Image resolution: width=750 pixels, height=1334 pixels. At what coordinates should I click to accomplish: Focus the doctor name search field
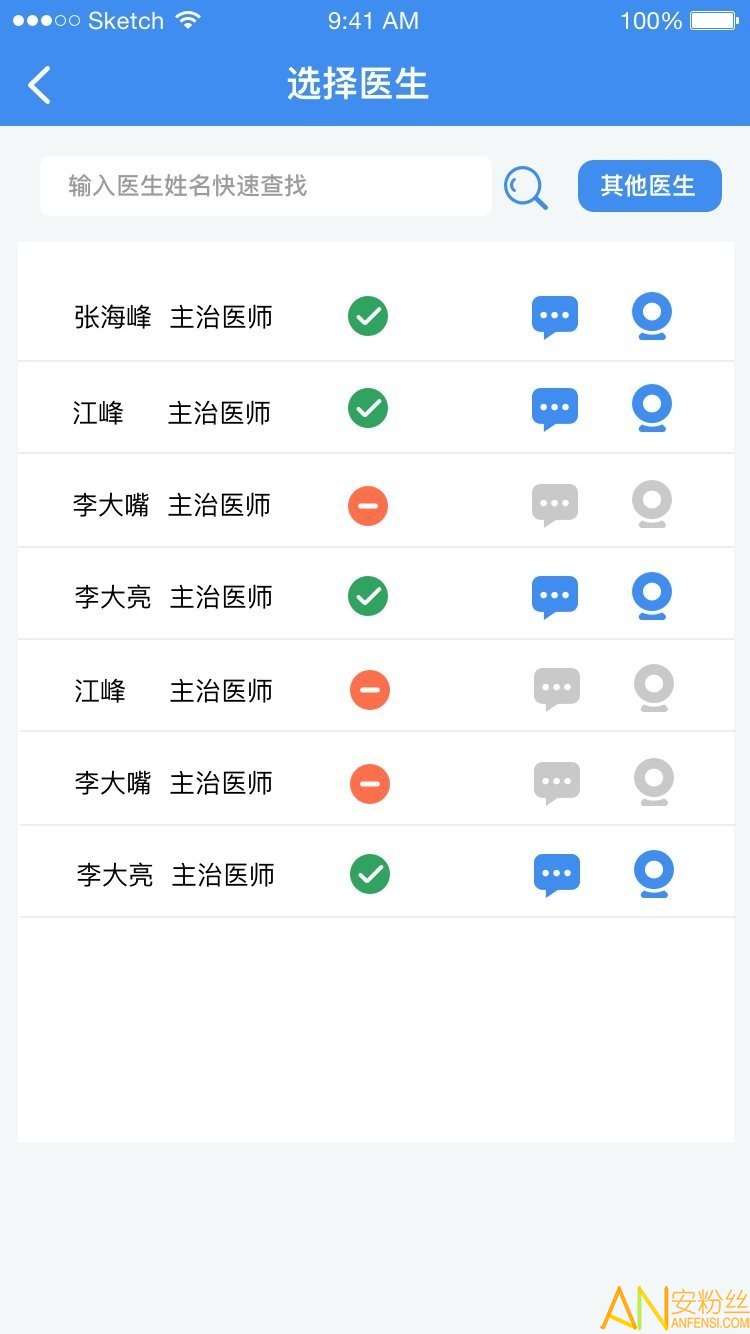click(x=265, y=186)
